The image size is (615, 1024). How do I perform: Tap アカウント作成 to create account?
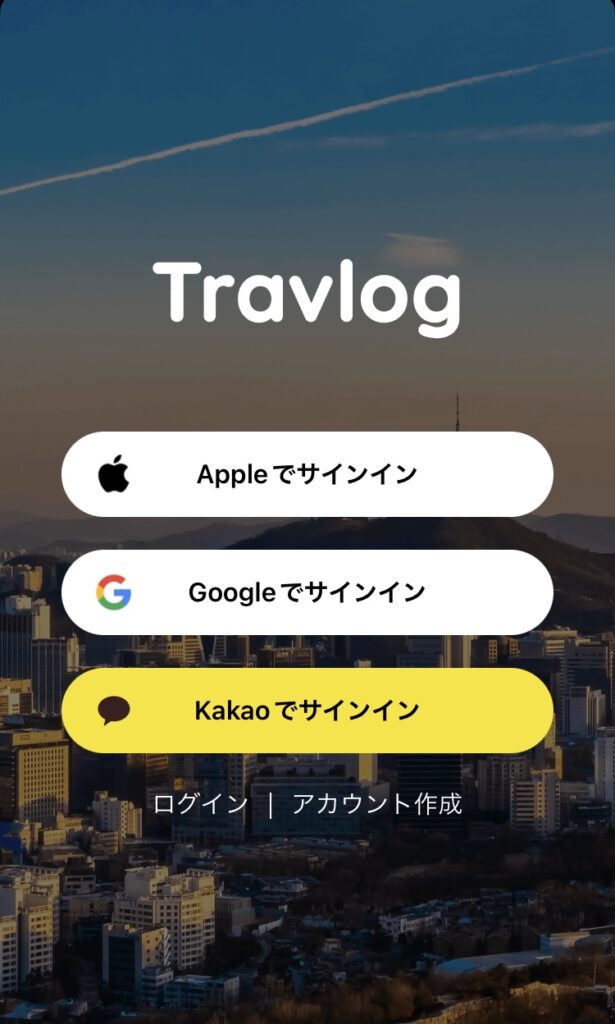pyautogui.click(x=377, y=804)
